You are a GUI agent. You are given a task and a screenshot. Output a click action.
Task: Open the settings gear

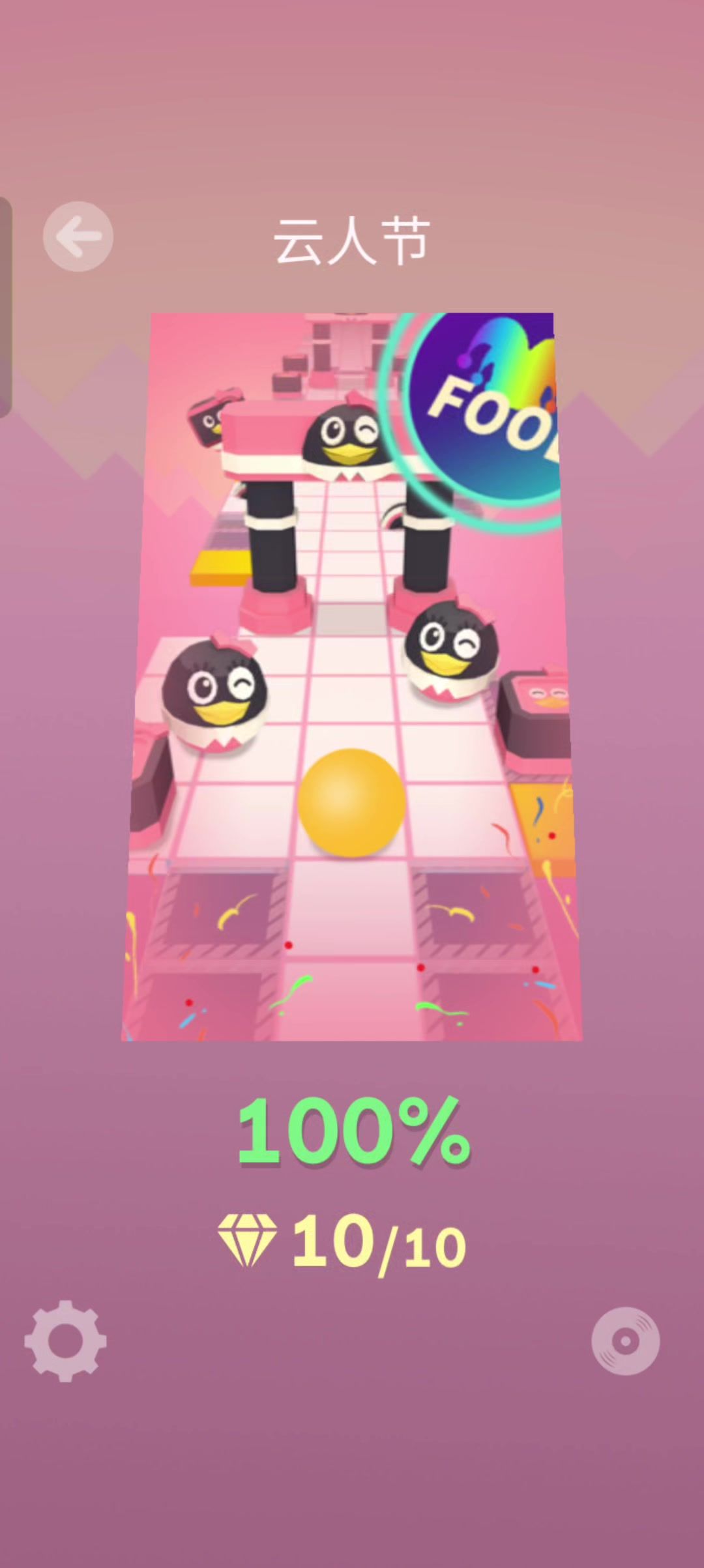pos(65,1341)
